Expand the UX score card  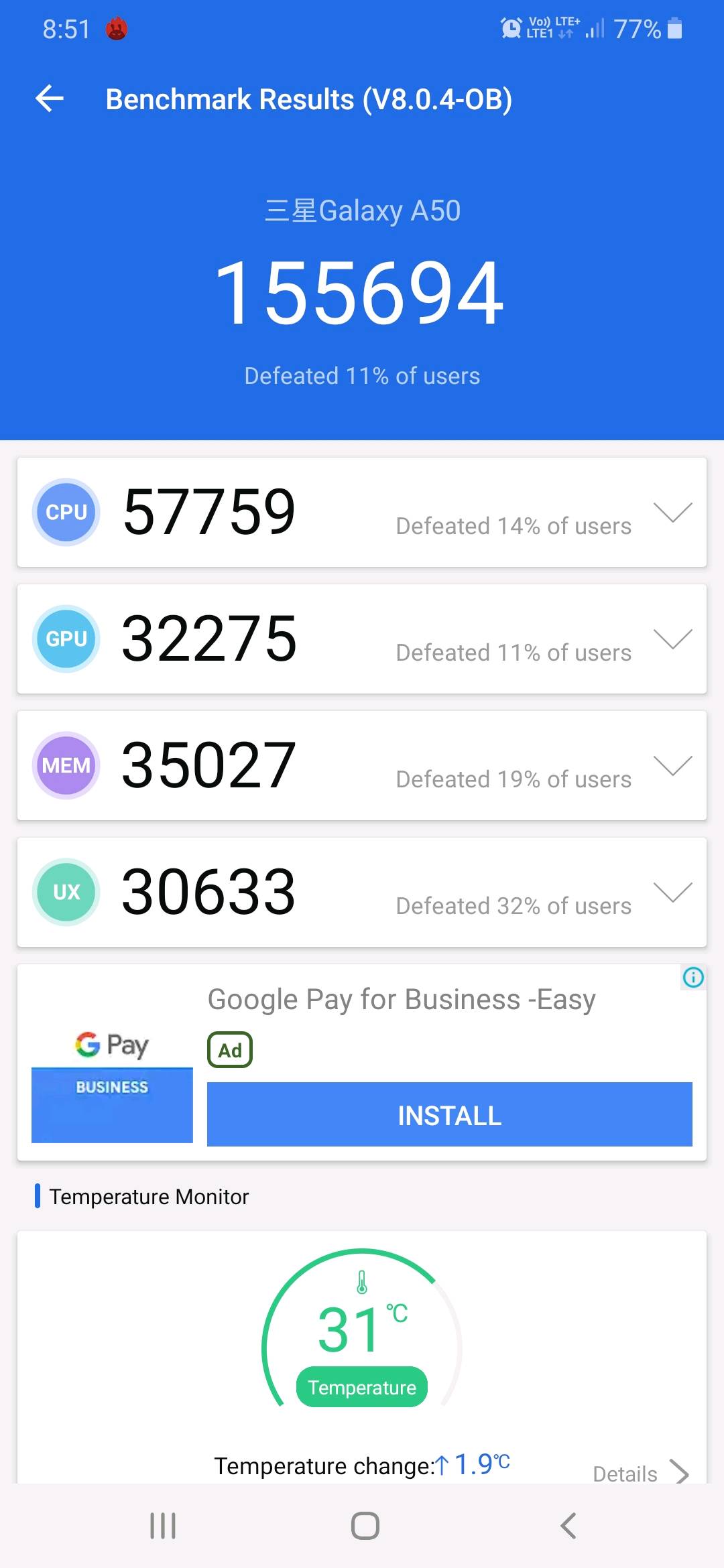click(x=672, y=893)
